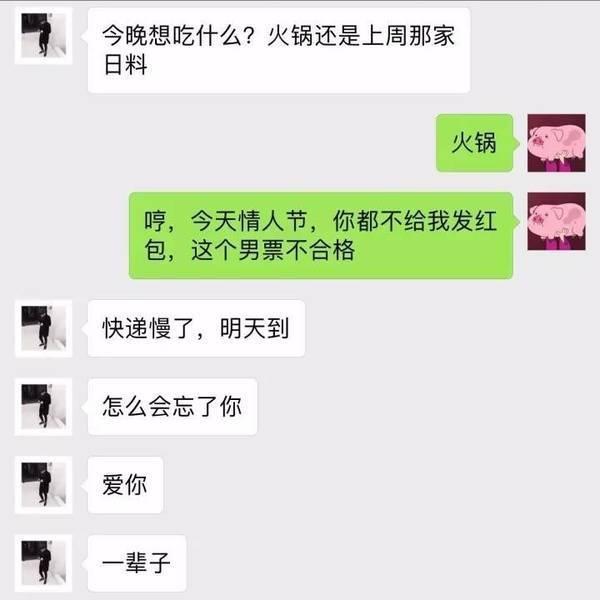
Task: Tap the pig avatar next to the 火锅 reply
Action: (556, 143)
